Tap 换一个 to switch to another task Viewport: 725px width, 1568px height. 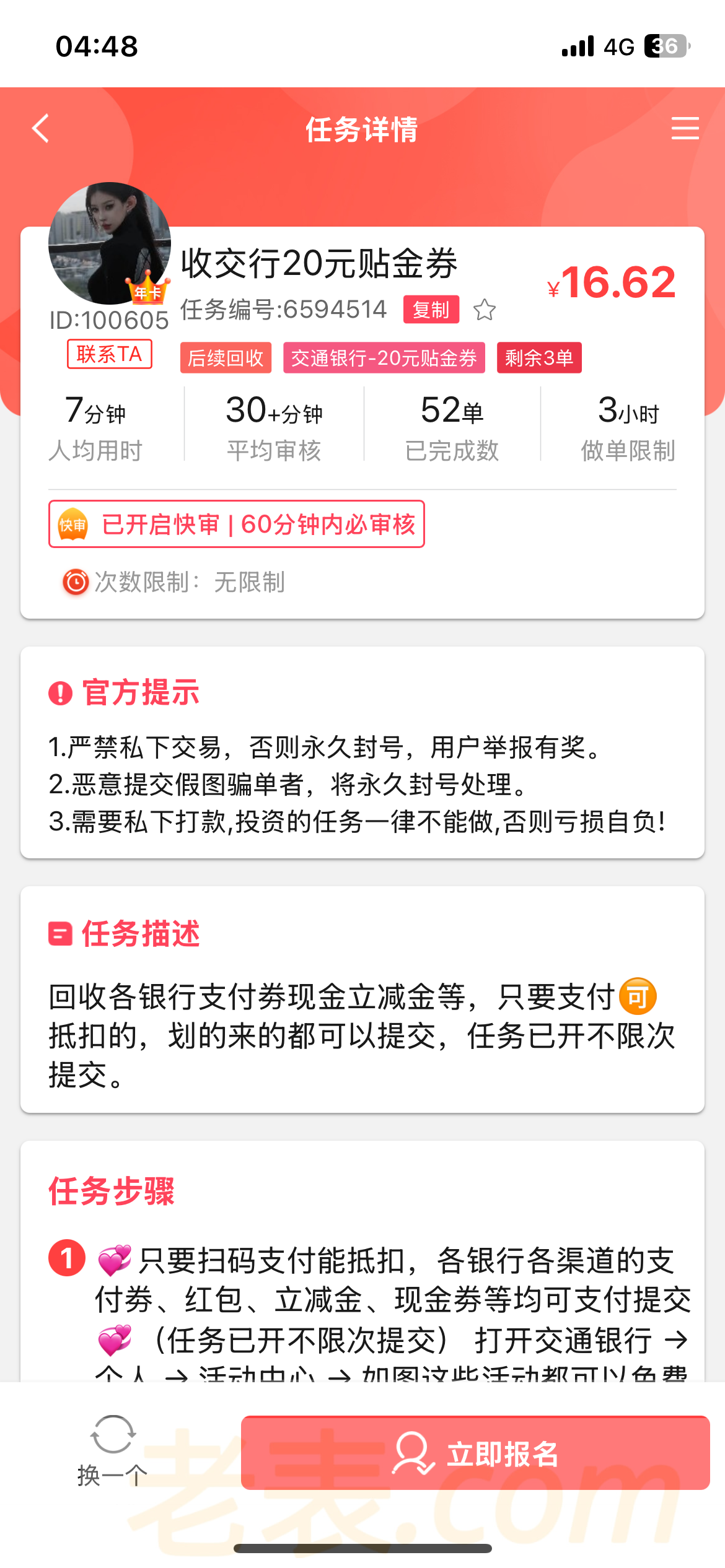pyautogui.click(x=113, y=1450)
